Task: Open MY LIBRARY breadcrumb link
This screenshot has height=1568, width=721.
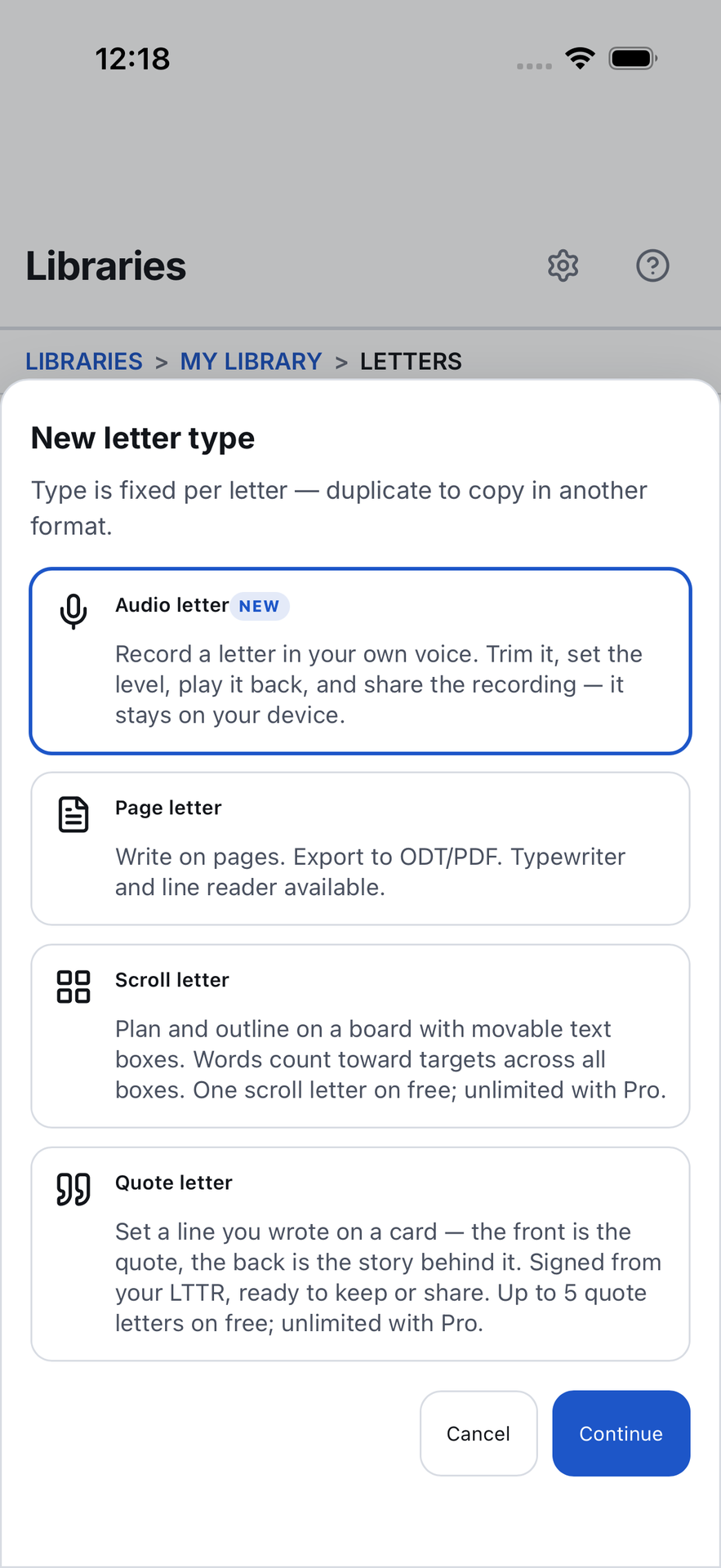Action: coord(251,361)
